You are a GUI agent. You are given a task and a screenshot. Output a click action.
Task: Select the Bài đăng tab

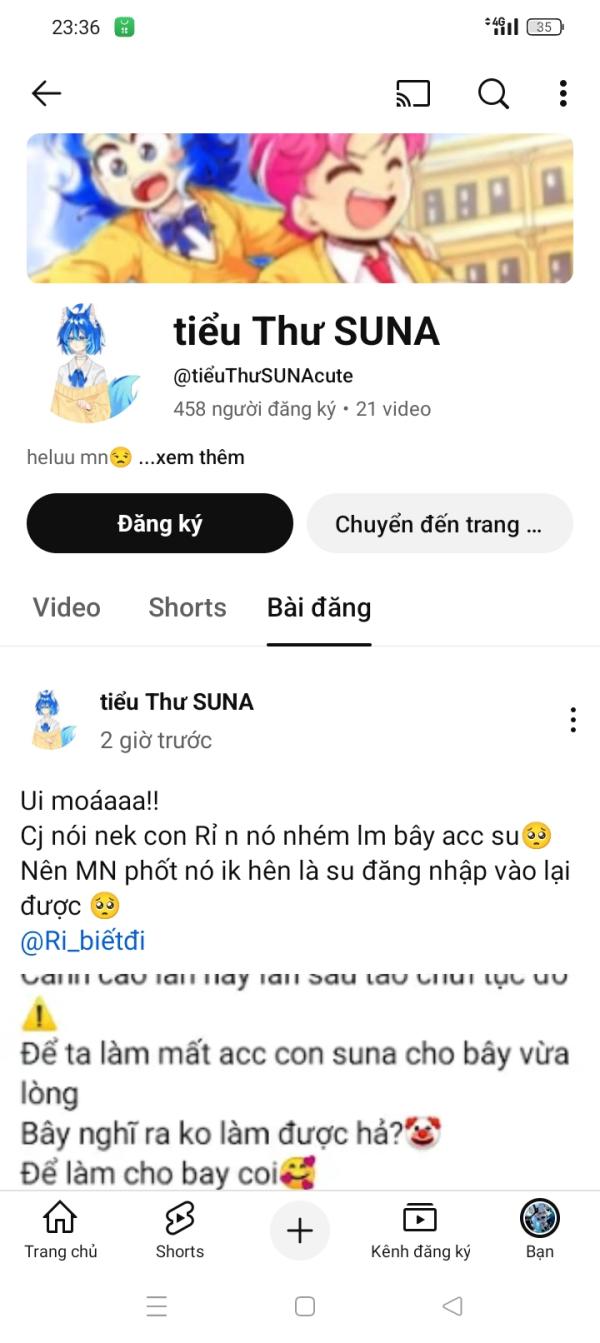(319, 608)
